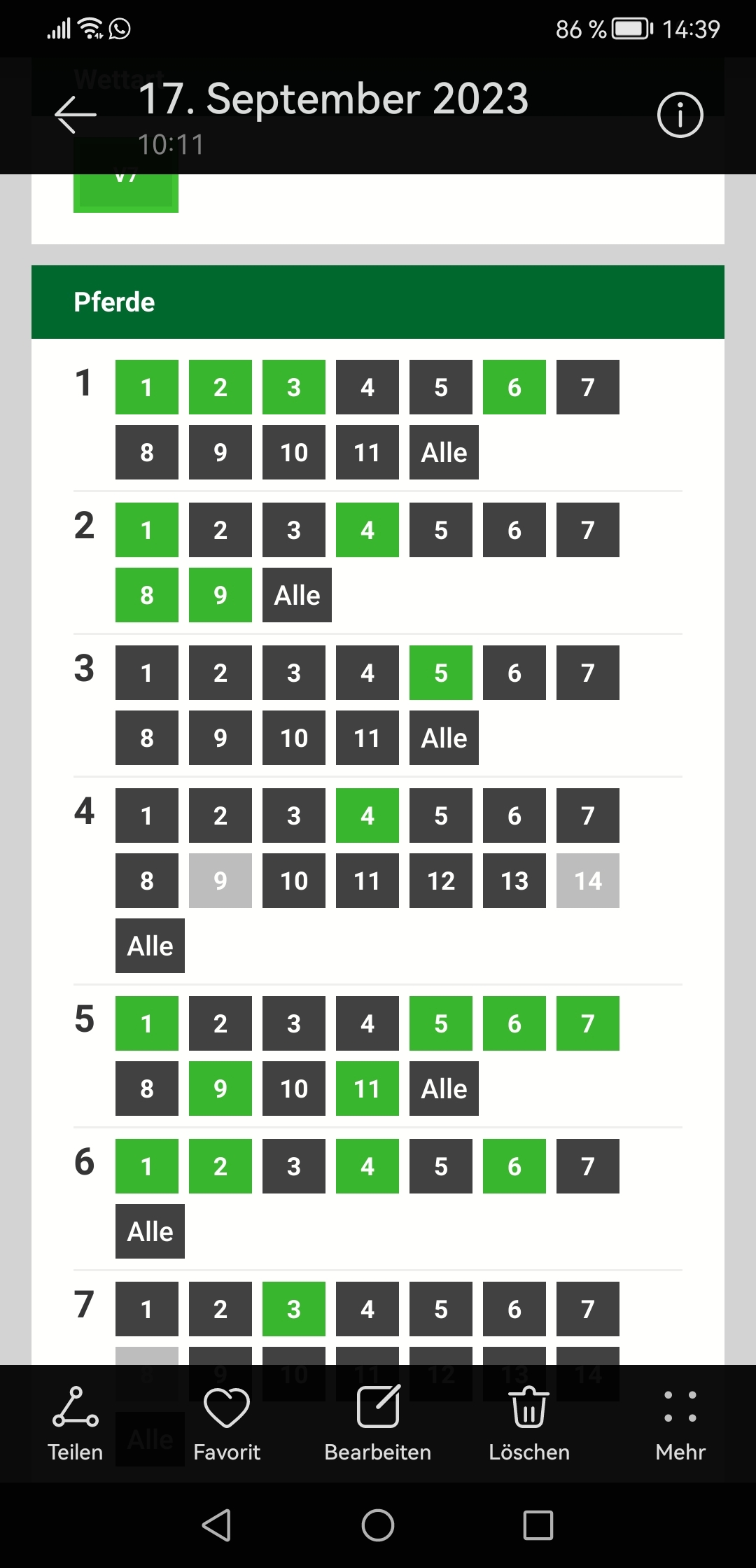Viewport: 756px width, 1568px height.
Task: Tap the system home button
Action: 378,1525
